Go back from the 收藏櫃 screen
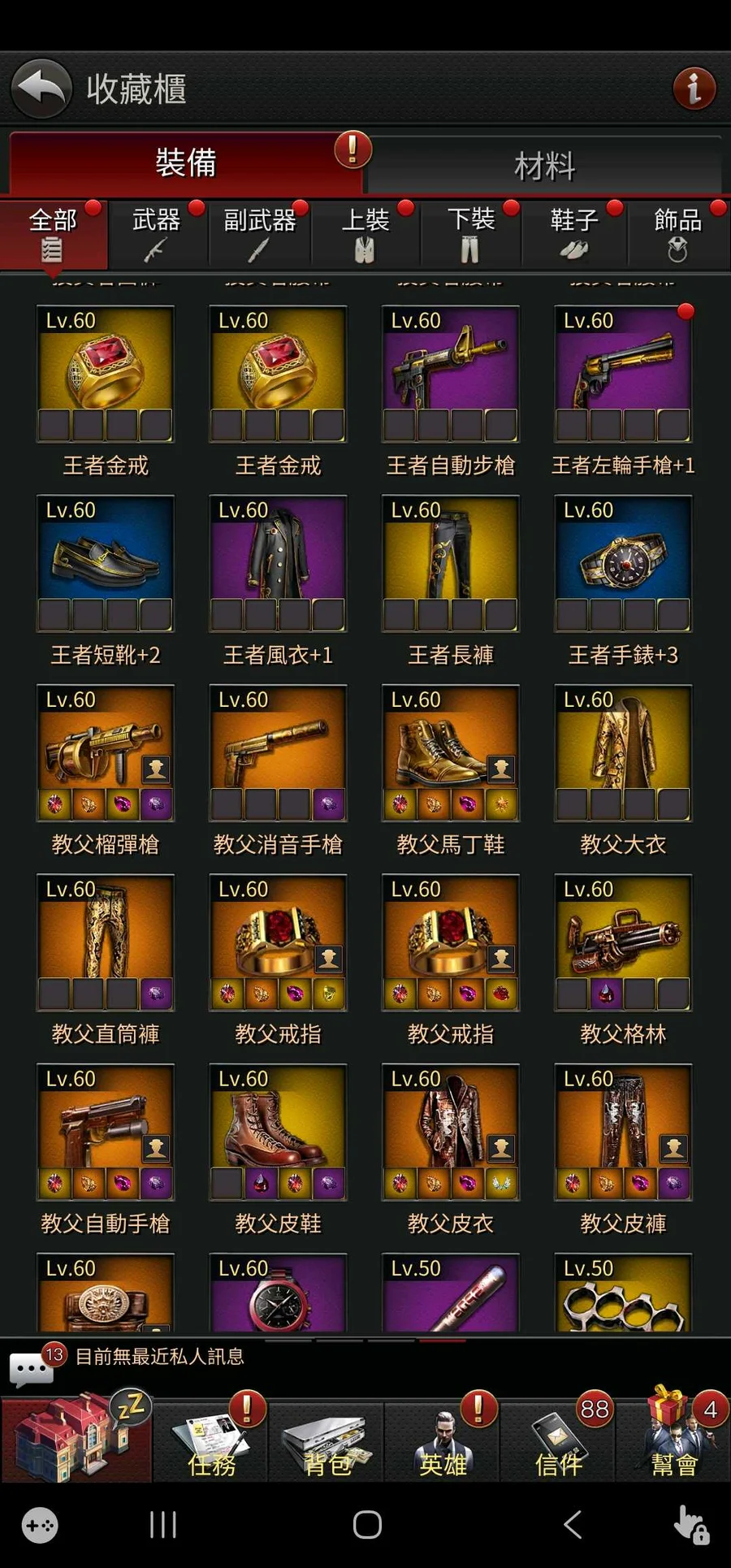Image resolution: width=731 pixels, height=1568 pixels. [41, 89]
